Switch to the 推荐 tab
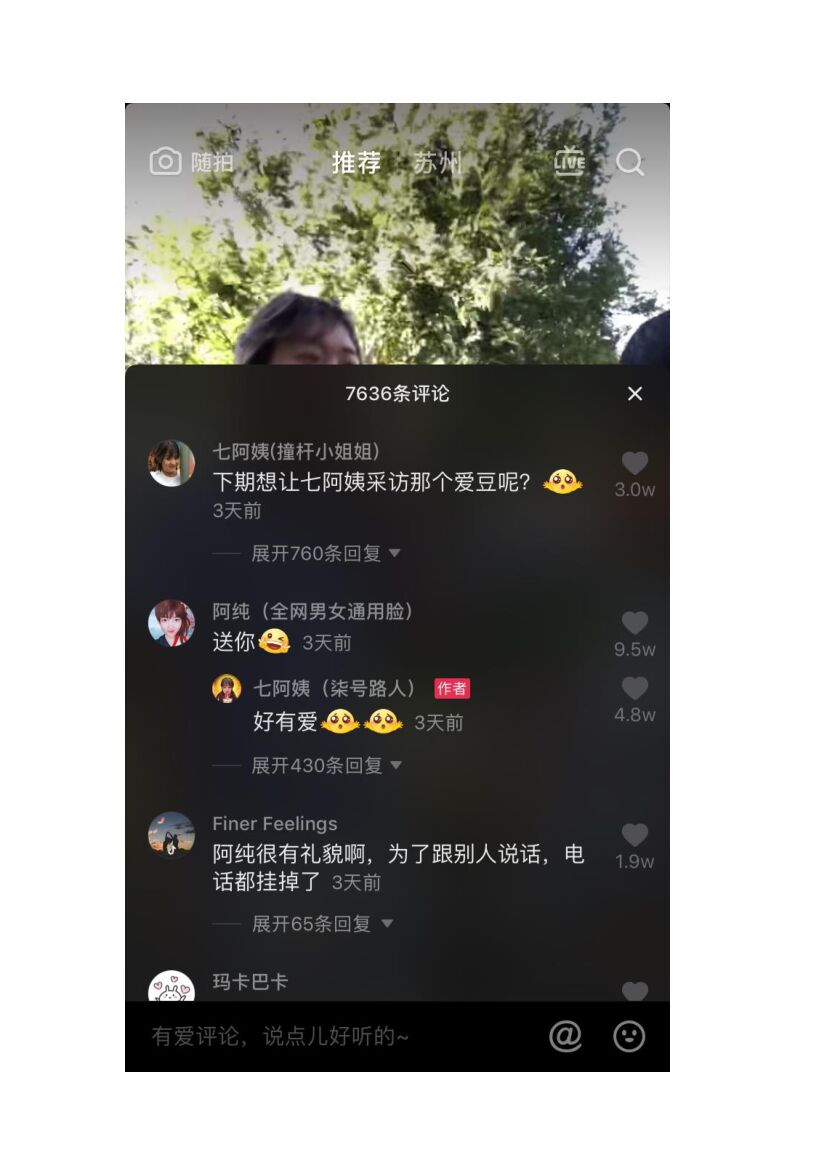 356,163
